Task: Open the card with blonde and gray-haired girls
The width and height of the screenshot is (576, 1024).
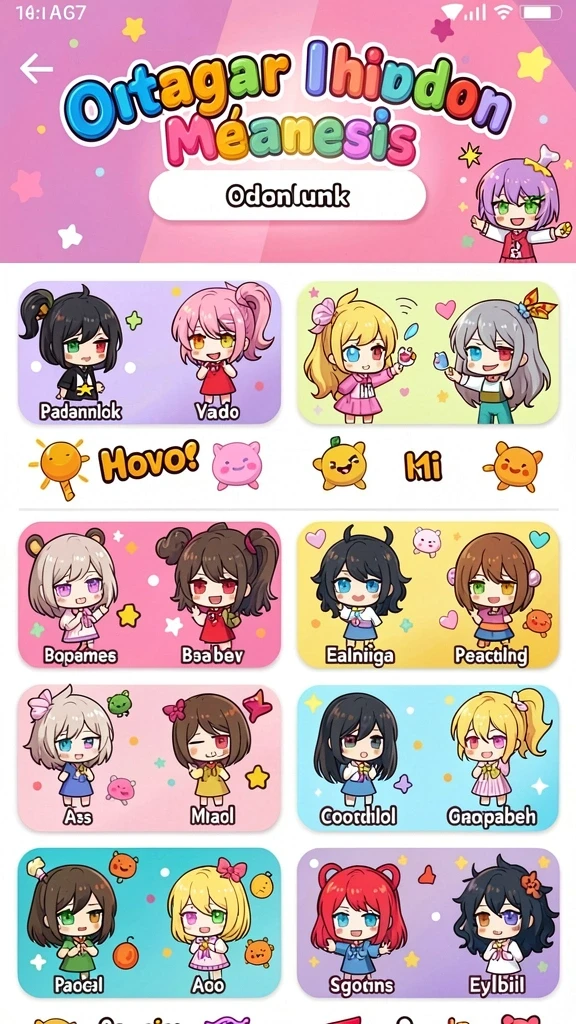Action: [x=428, y=353]
